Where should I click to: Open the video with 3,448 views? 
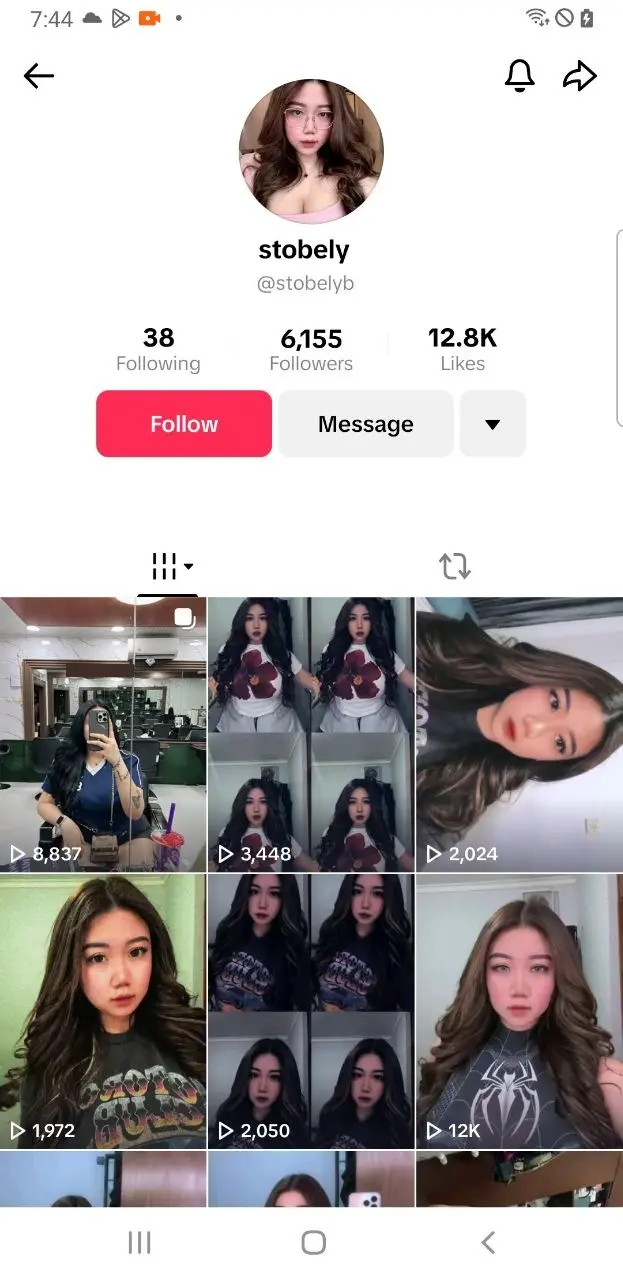pyautogui.click(x=311, y=734)
